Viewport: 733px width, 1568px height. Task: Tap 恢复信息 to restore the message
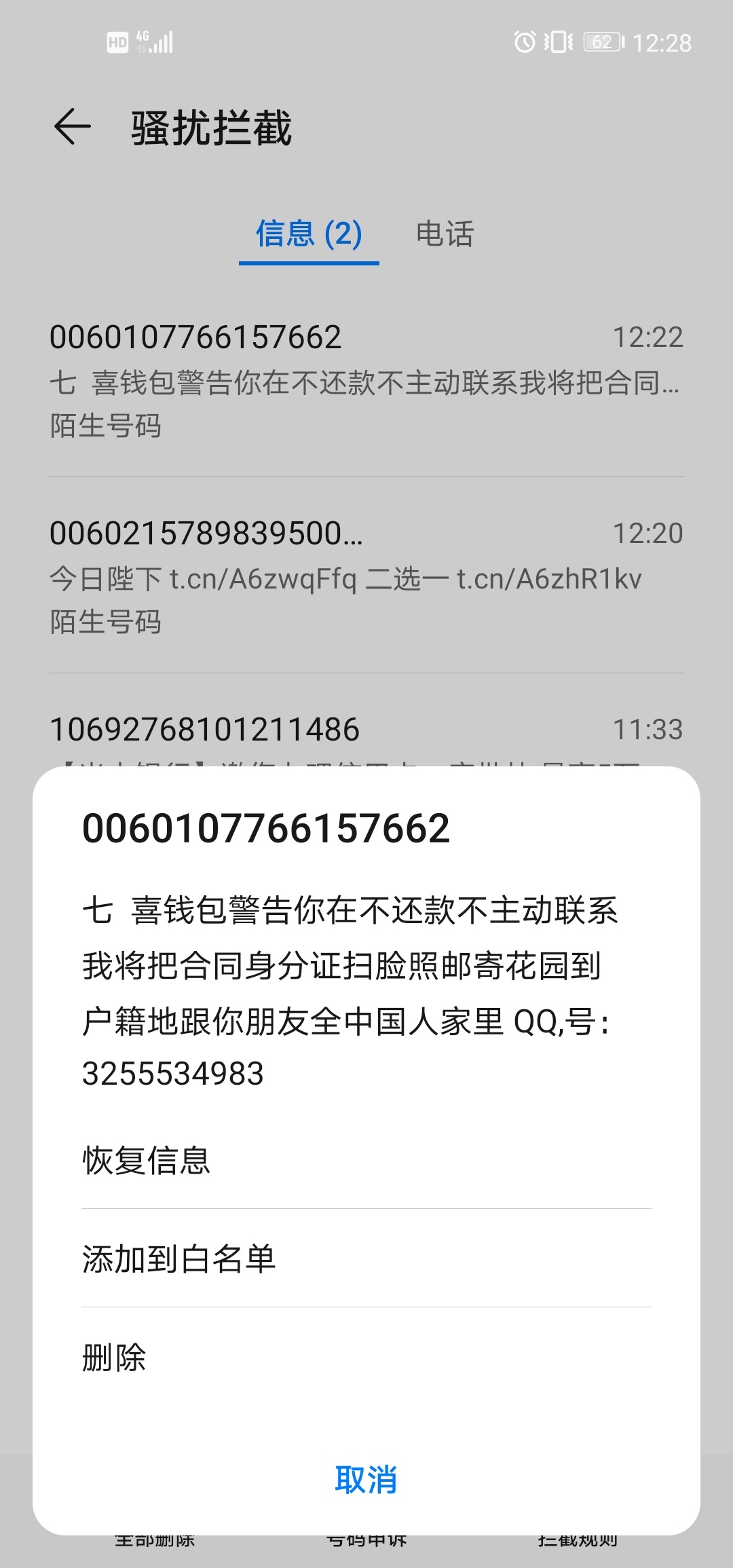click(366, 1160)
